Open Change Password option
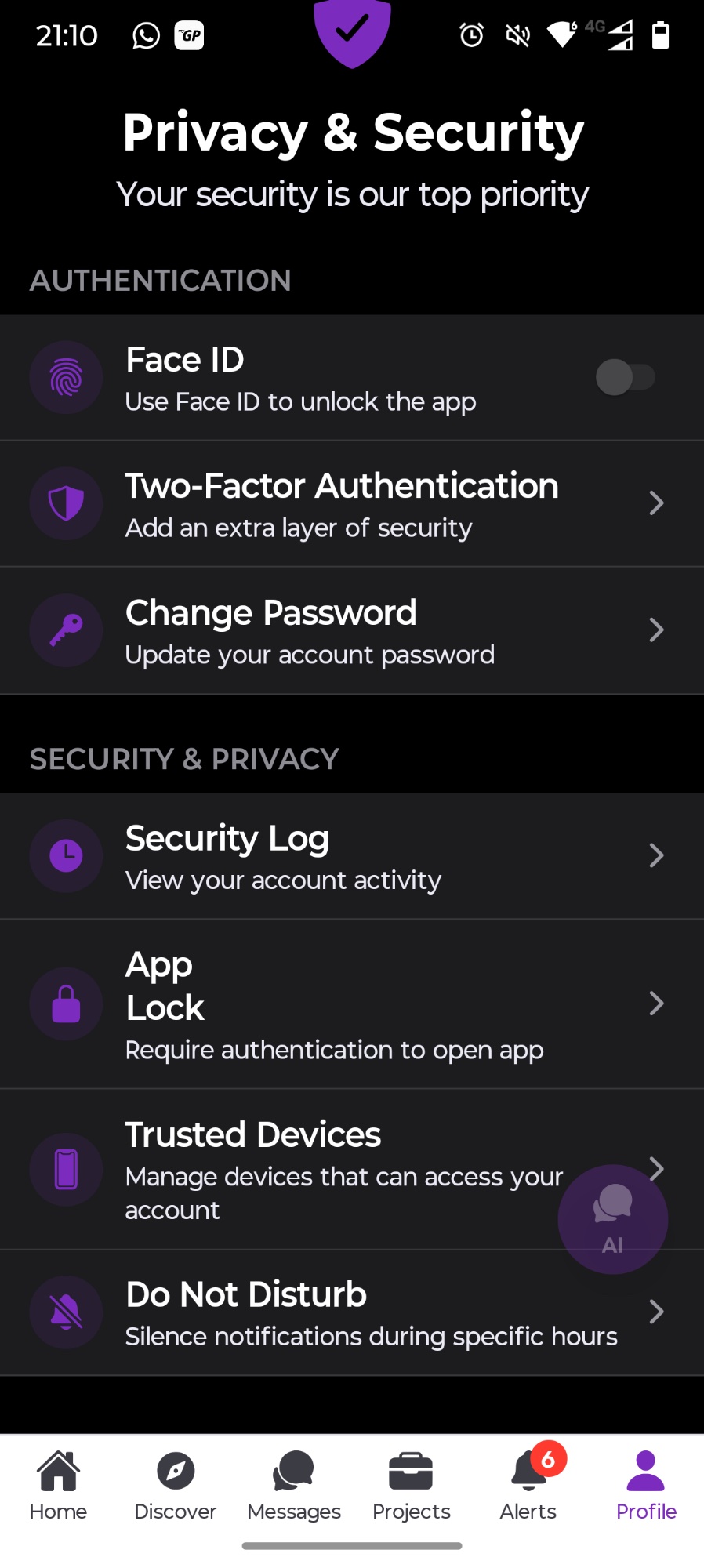704x1568 pixels. pos(351,630)
